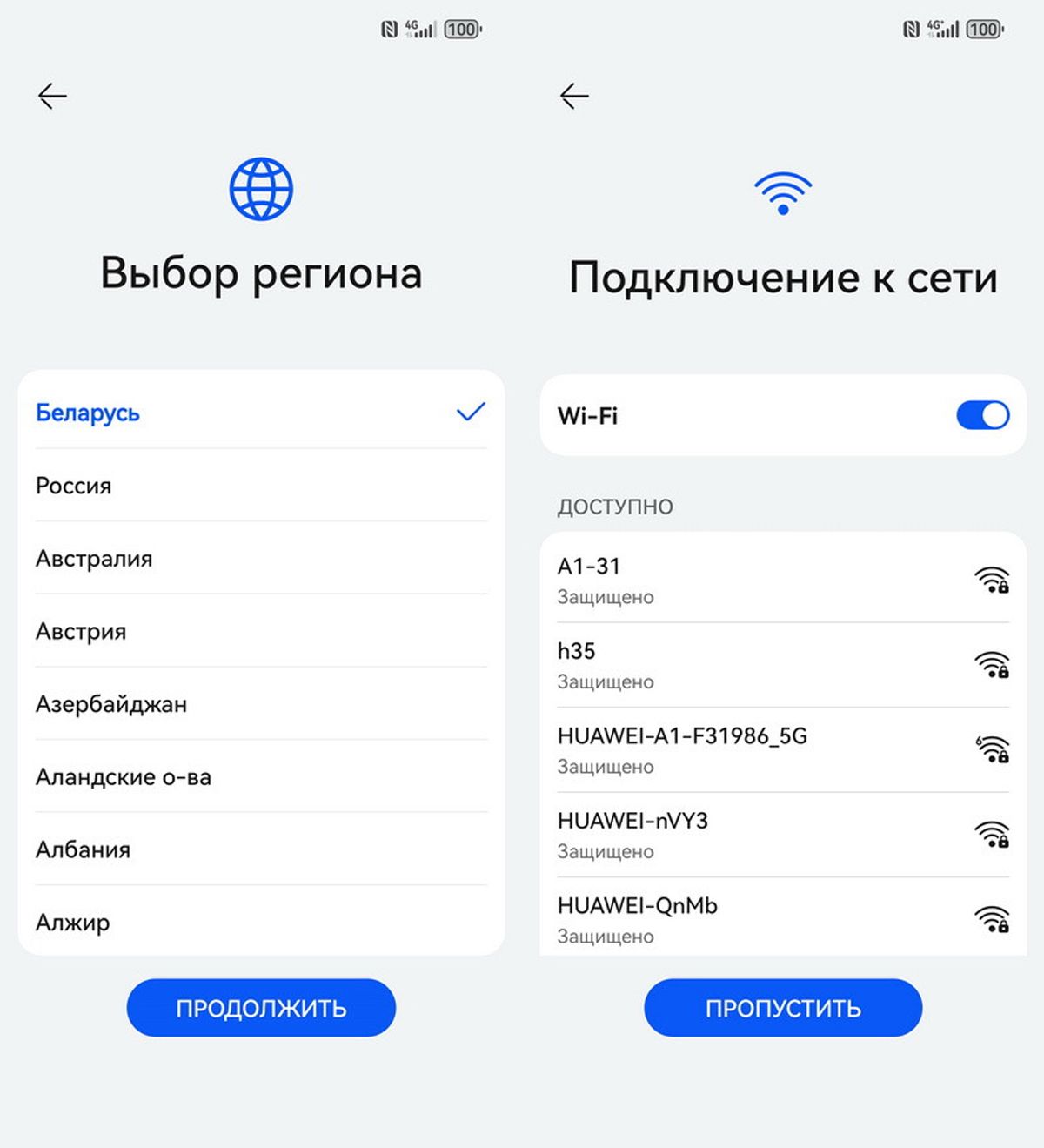
Task: Join the HUAWEI-A1-F31986_5G network
Action: tap(783, 749)
